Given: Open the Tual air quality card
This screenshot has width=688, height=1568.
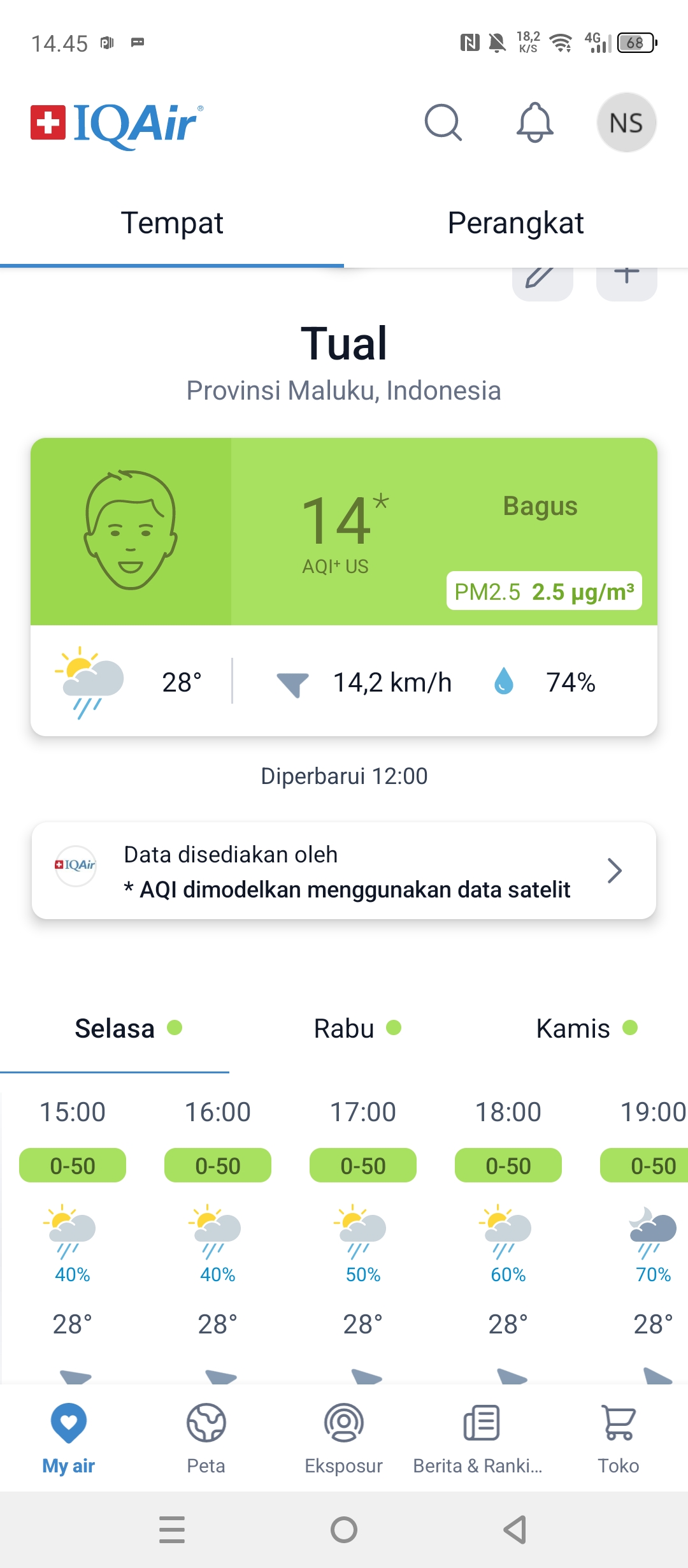Looking at the screenshot, I should click(344, 586).
